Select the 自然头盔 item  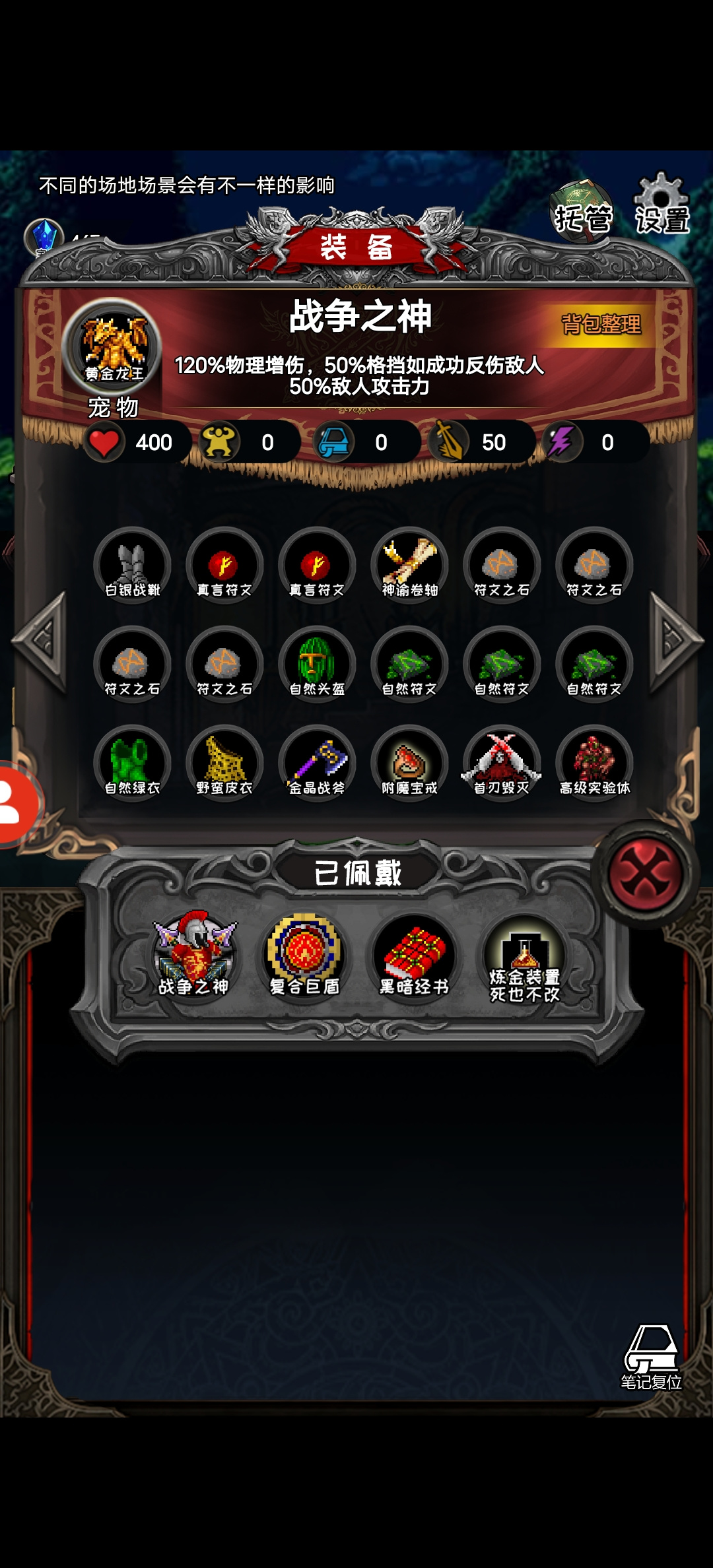click(x=318, y=665)
